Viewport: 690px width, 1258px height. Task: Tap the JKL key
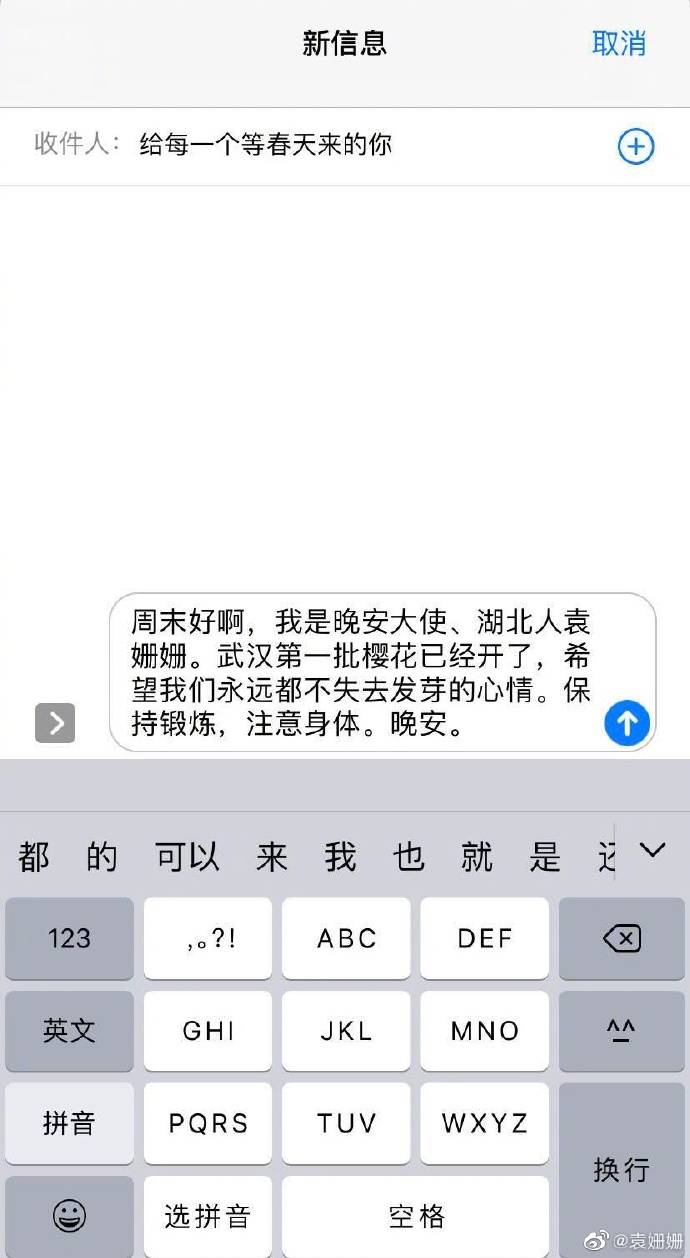(346, 1031)
